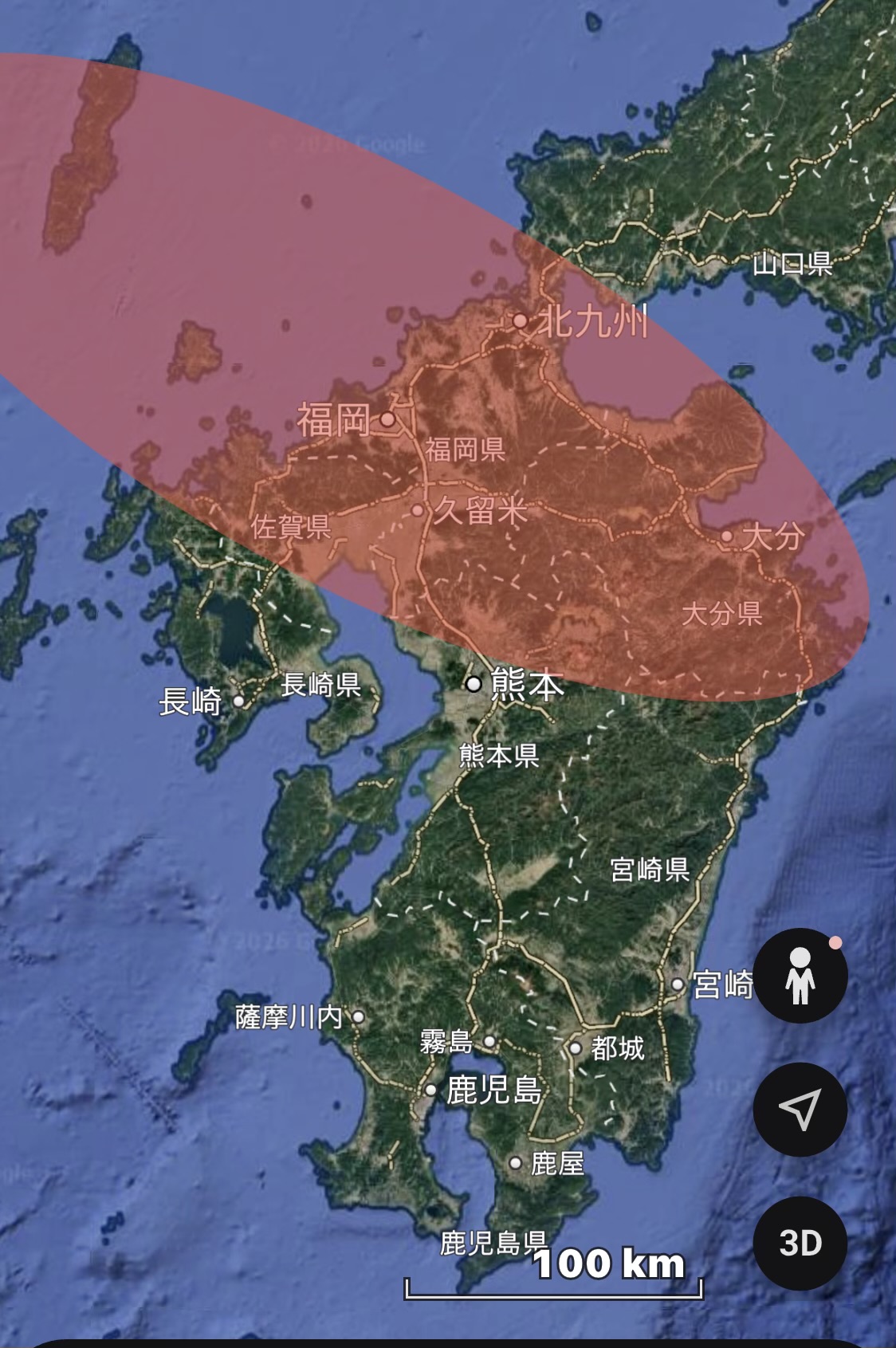Fly to my current location
The width and height of the screenshot is (896, 1348).
click(x=800, y=1109)
